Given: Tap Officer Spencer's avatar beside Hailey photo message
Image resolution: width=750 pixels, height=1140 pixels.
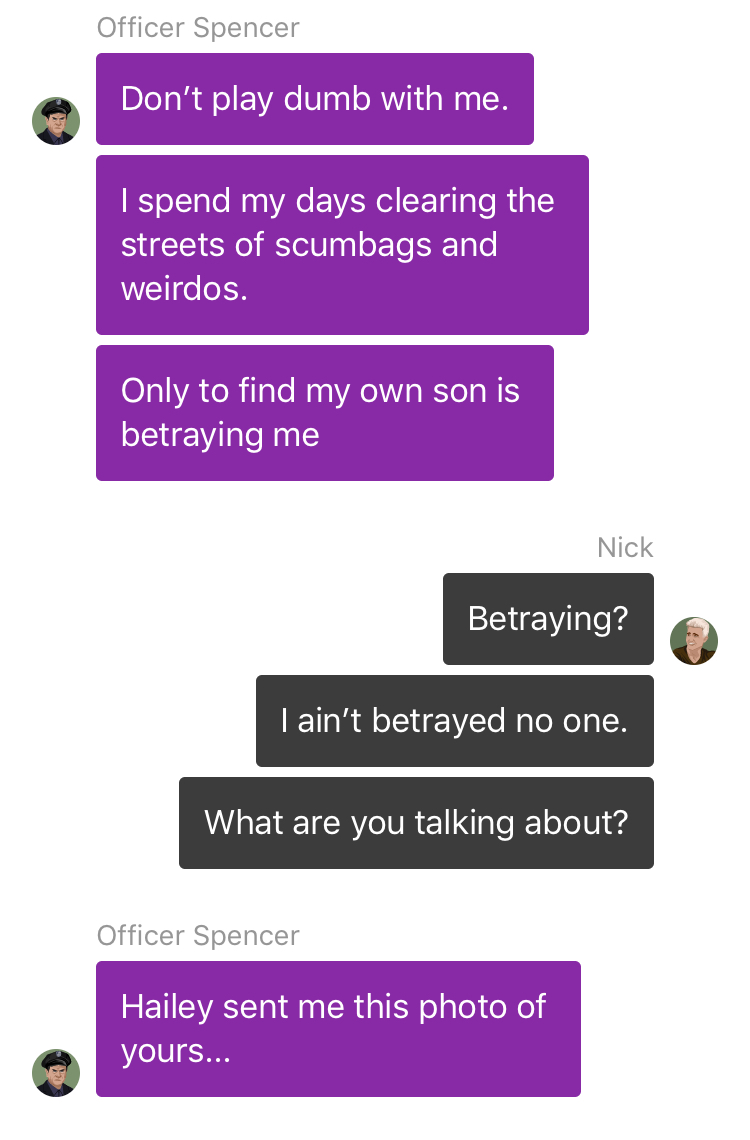Looking at the screenshot, I should pos(56,1073).
